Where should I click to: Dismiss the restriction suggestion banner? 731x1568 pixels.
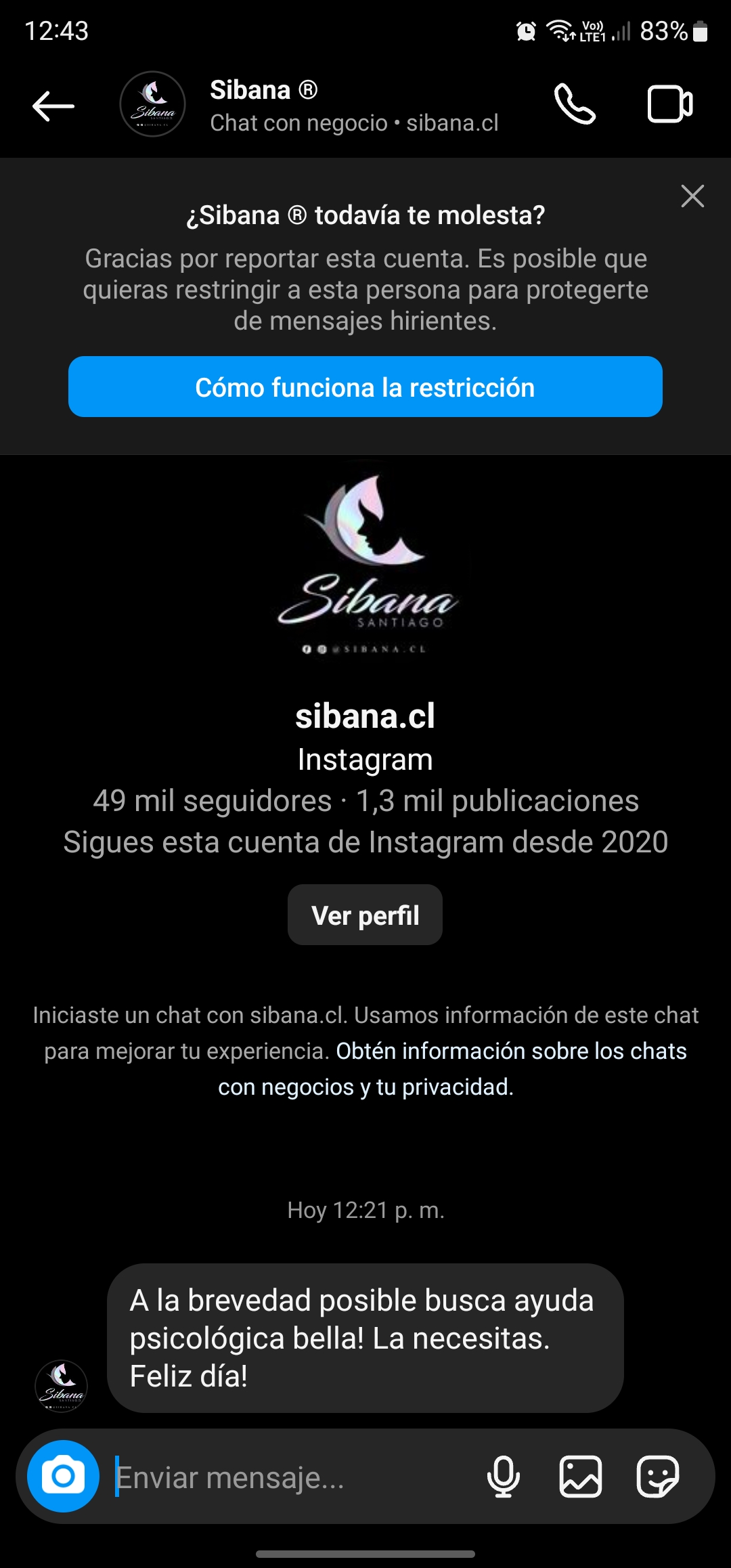[x=692, y=196]
